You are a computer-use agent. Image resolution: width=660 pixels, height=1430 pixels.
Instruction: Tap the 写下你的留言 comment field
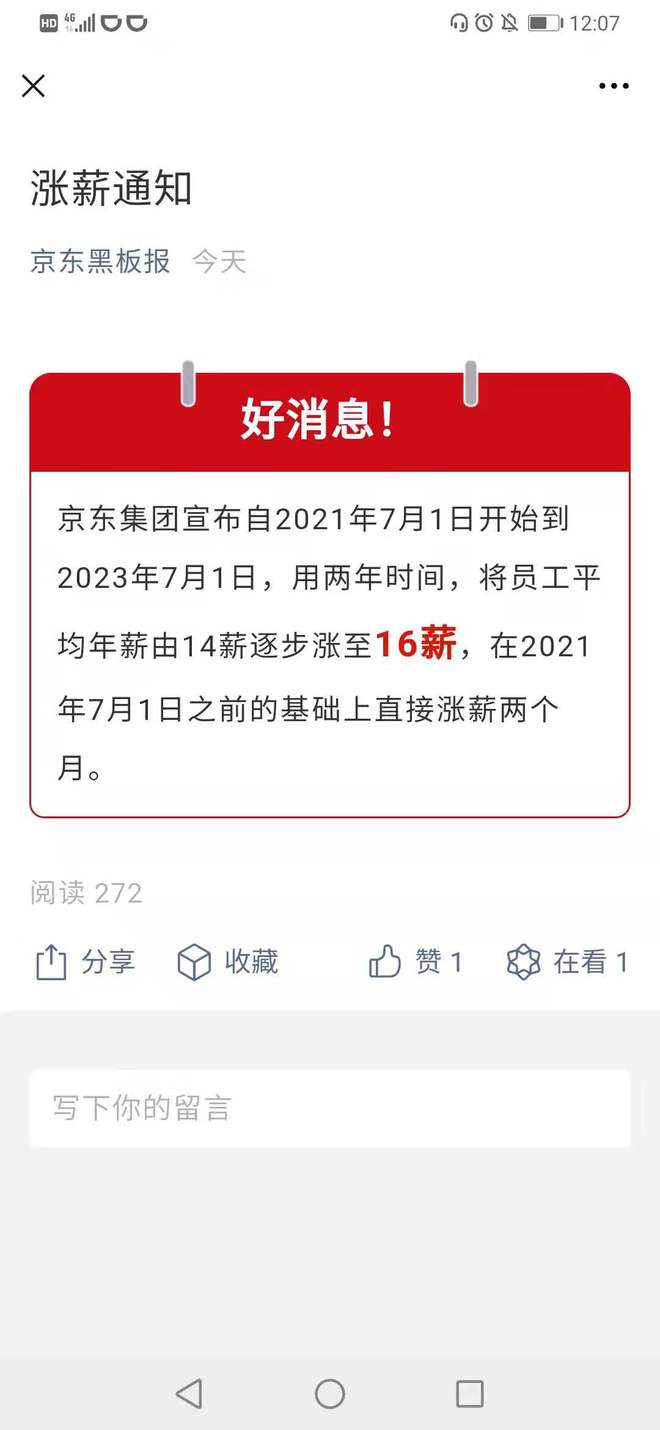click(330, 1108)
